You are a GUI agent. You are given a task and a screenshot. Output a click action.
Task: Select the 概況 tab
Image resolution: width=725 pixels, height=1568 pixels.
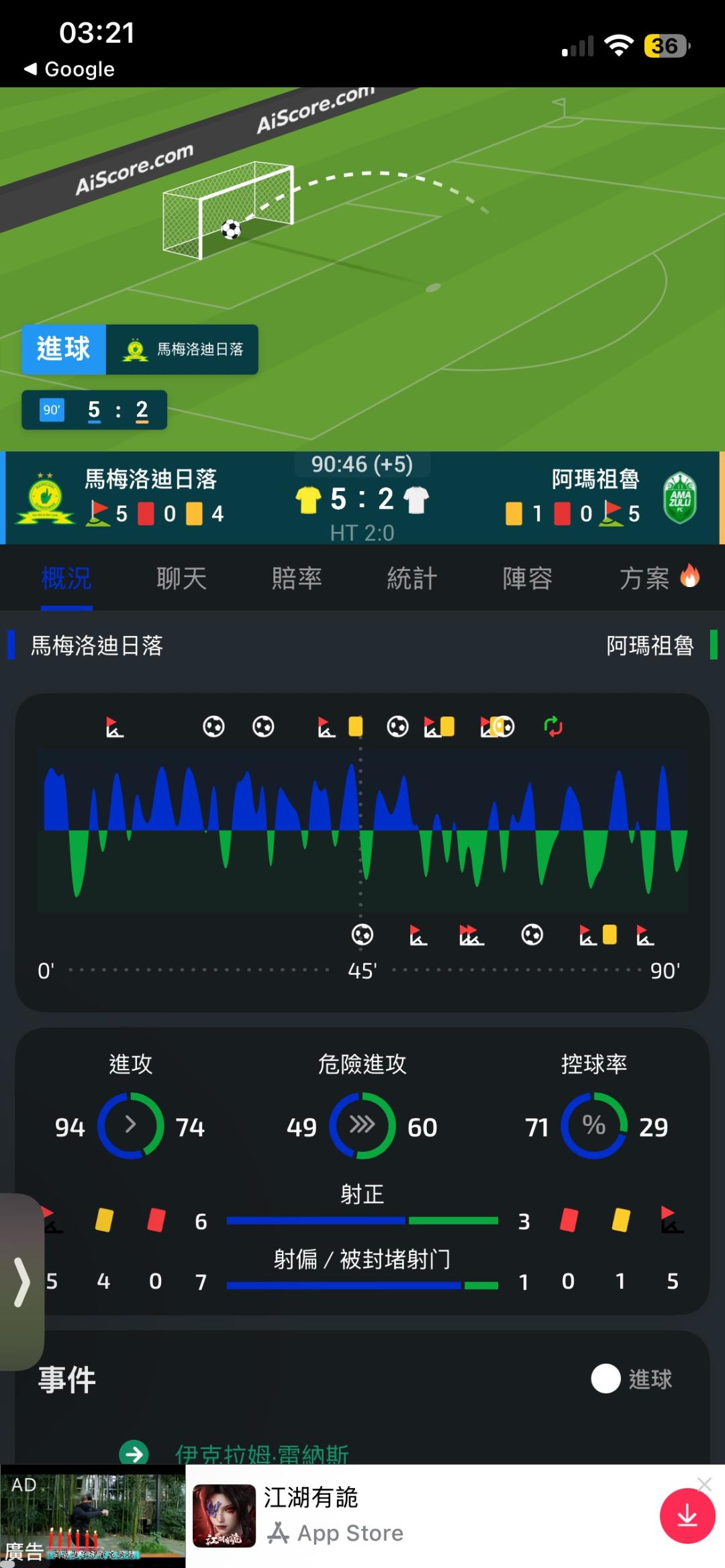[x=66, y=578]
